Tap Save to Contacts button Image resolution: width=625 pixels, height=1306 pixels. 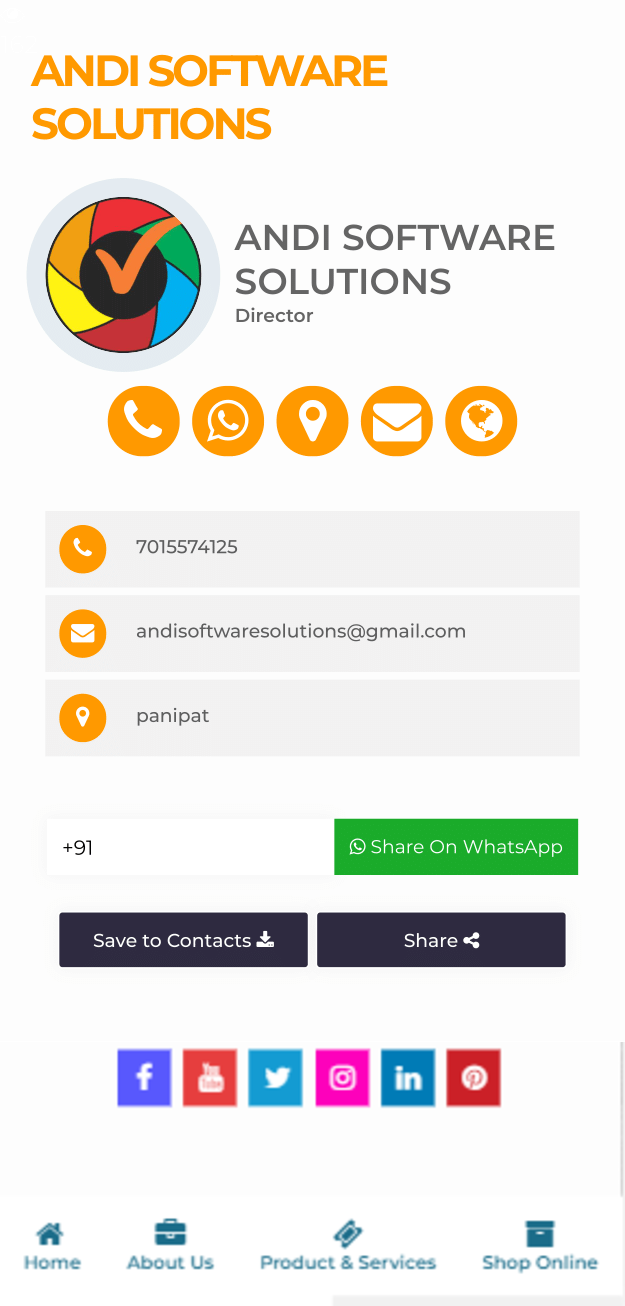[x=183, y=940]
